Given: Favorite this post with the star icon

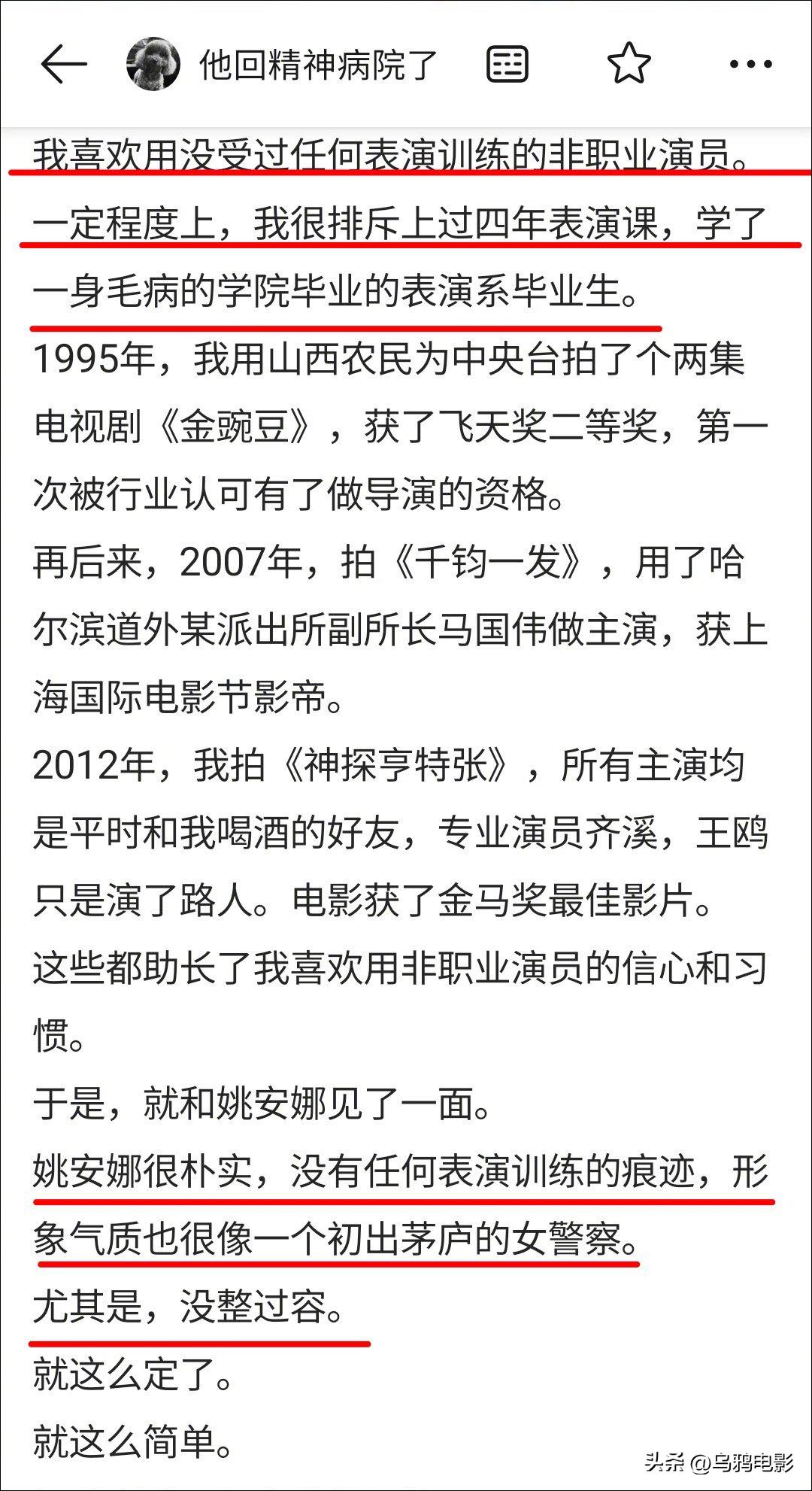Looking at the screenshot, I should (x=629, y=64).
